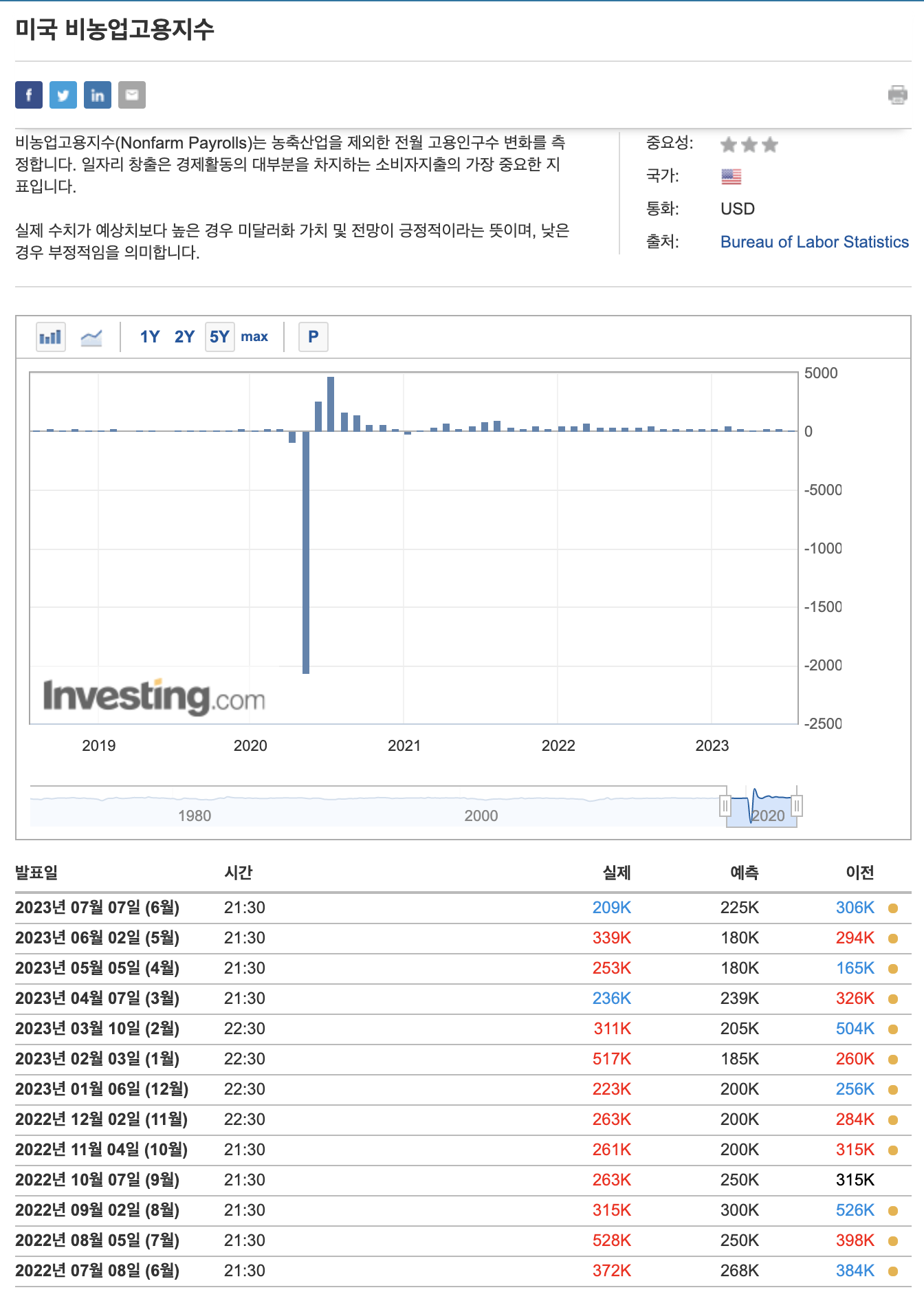Viewport: 924px width, 1290px height.
Task: Share via email icon
Action: tap(132, 95)
